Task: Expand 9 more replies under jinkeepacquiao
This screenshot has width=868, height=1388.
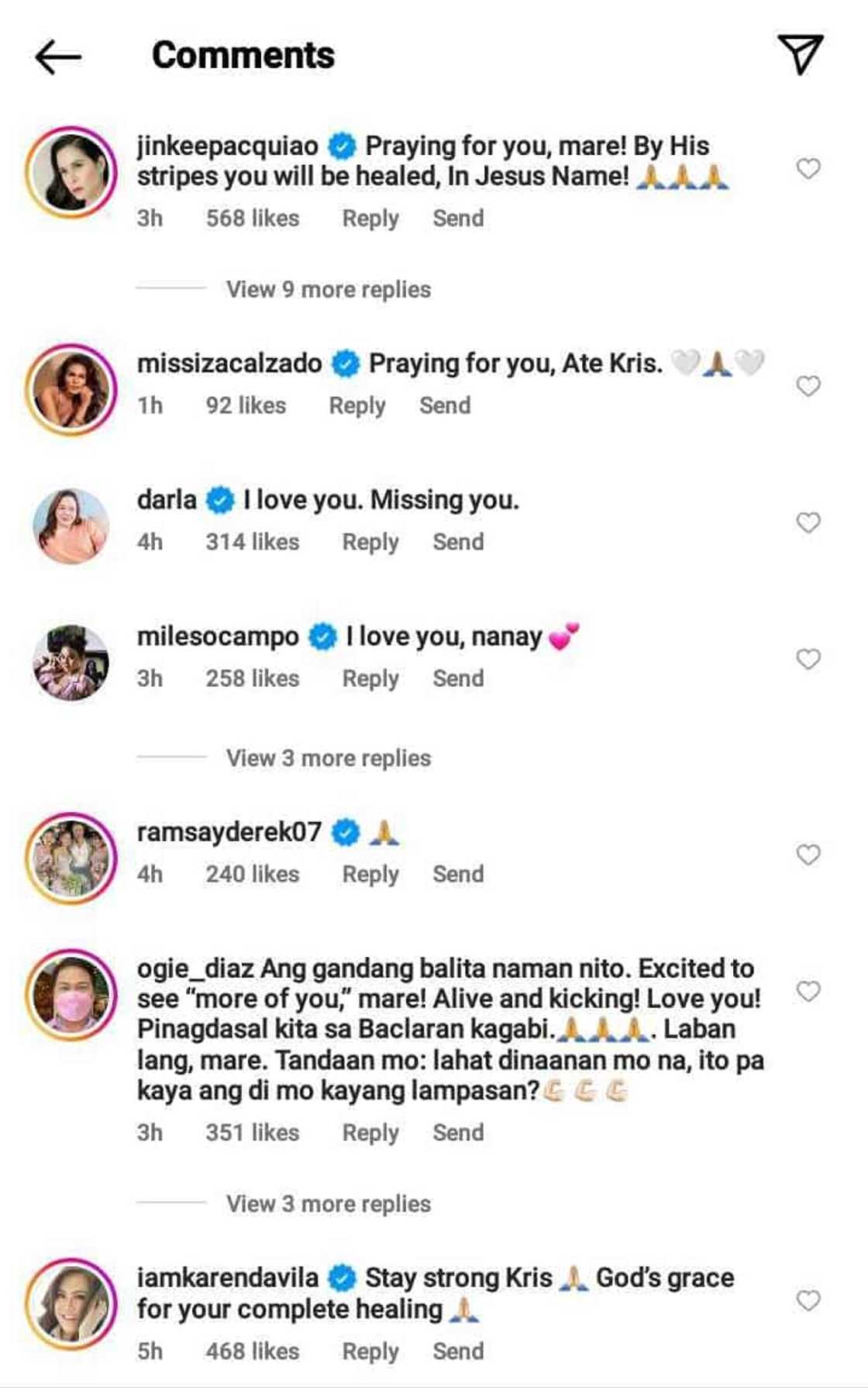Action: click(328, 289)
